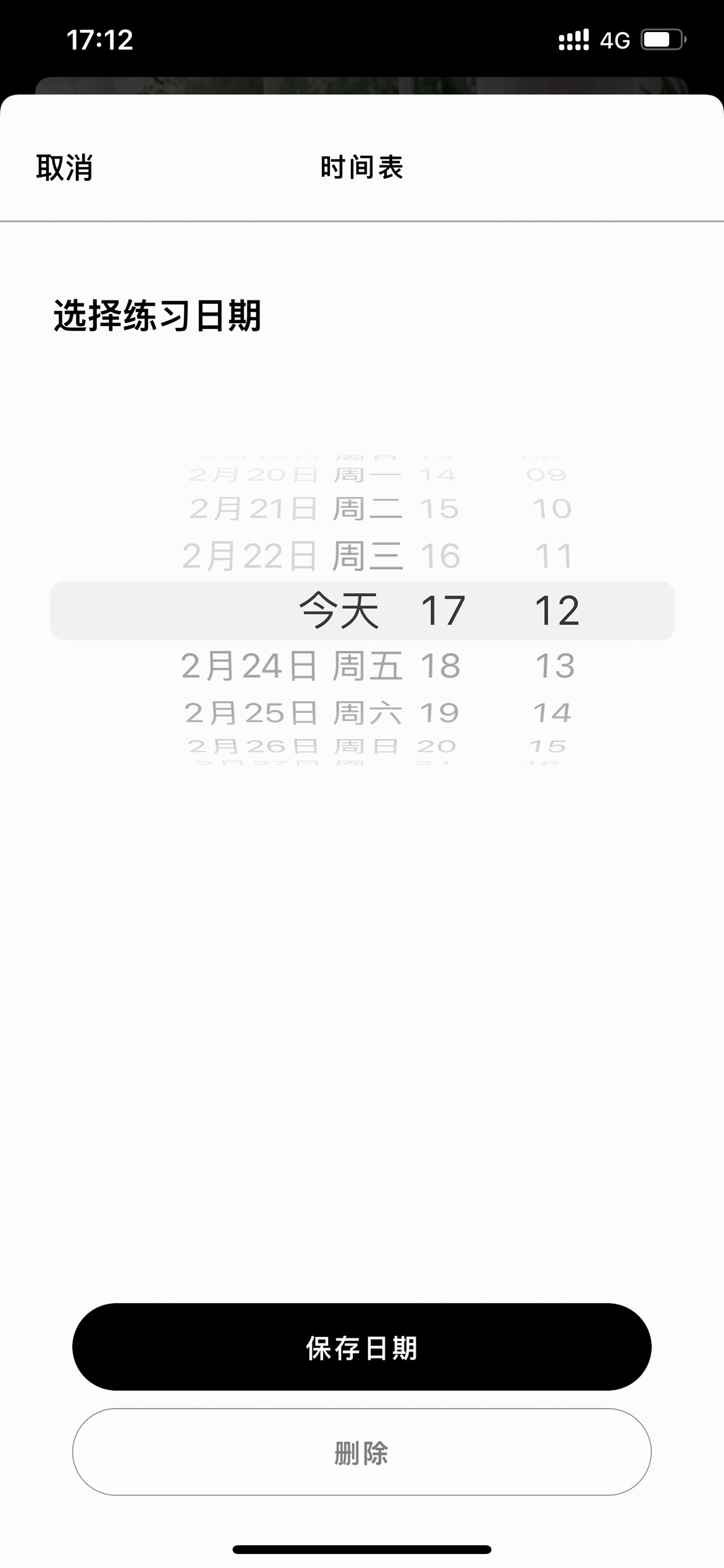Tap the 删除 button
The height and width of the screenshot is (1568, 724).
[x=362, y=1452]
